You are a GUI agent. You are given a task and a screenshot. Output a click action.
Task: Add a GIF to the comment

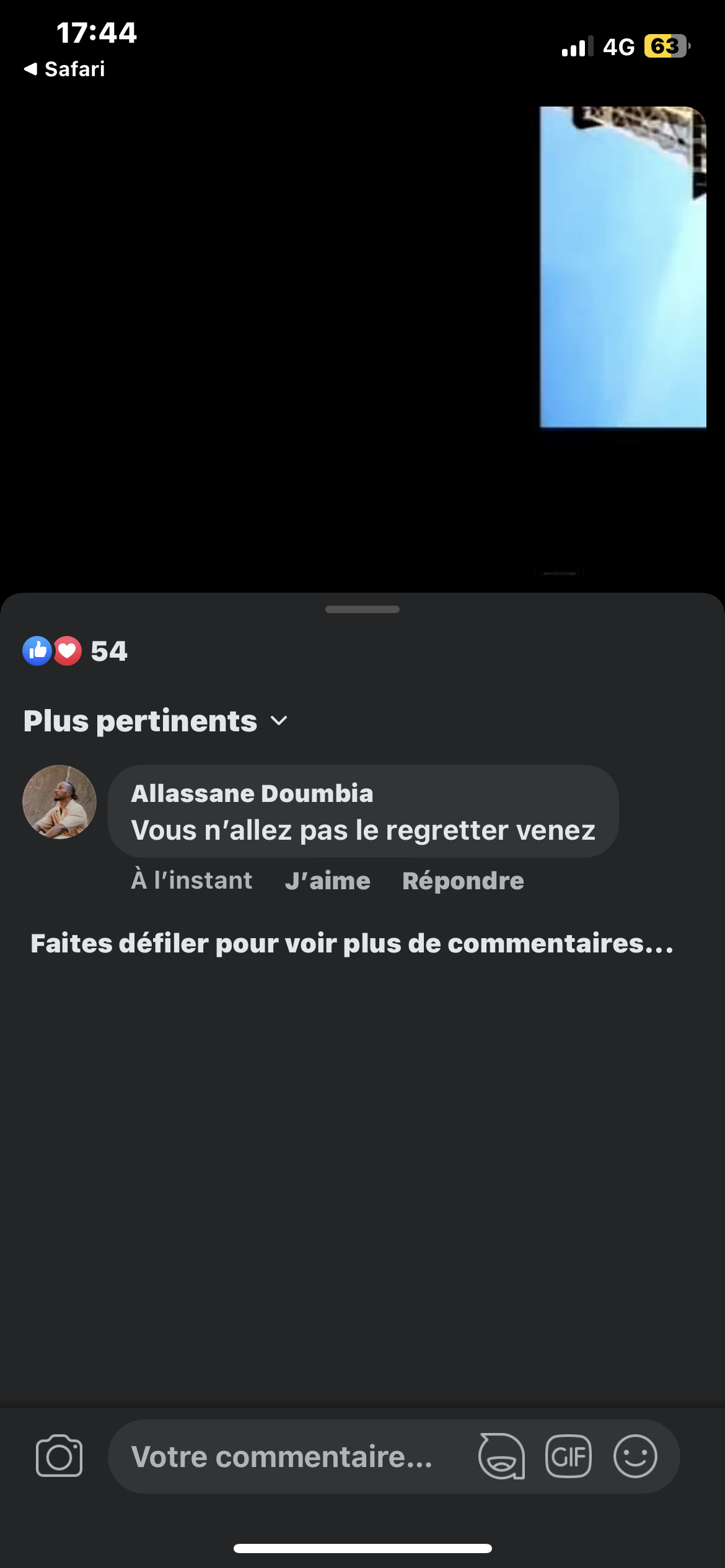point(568,1456)
